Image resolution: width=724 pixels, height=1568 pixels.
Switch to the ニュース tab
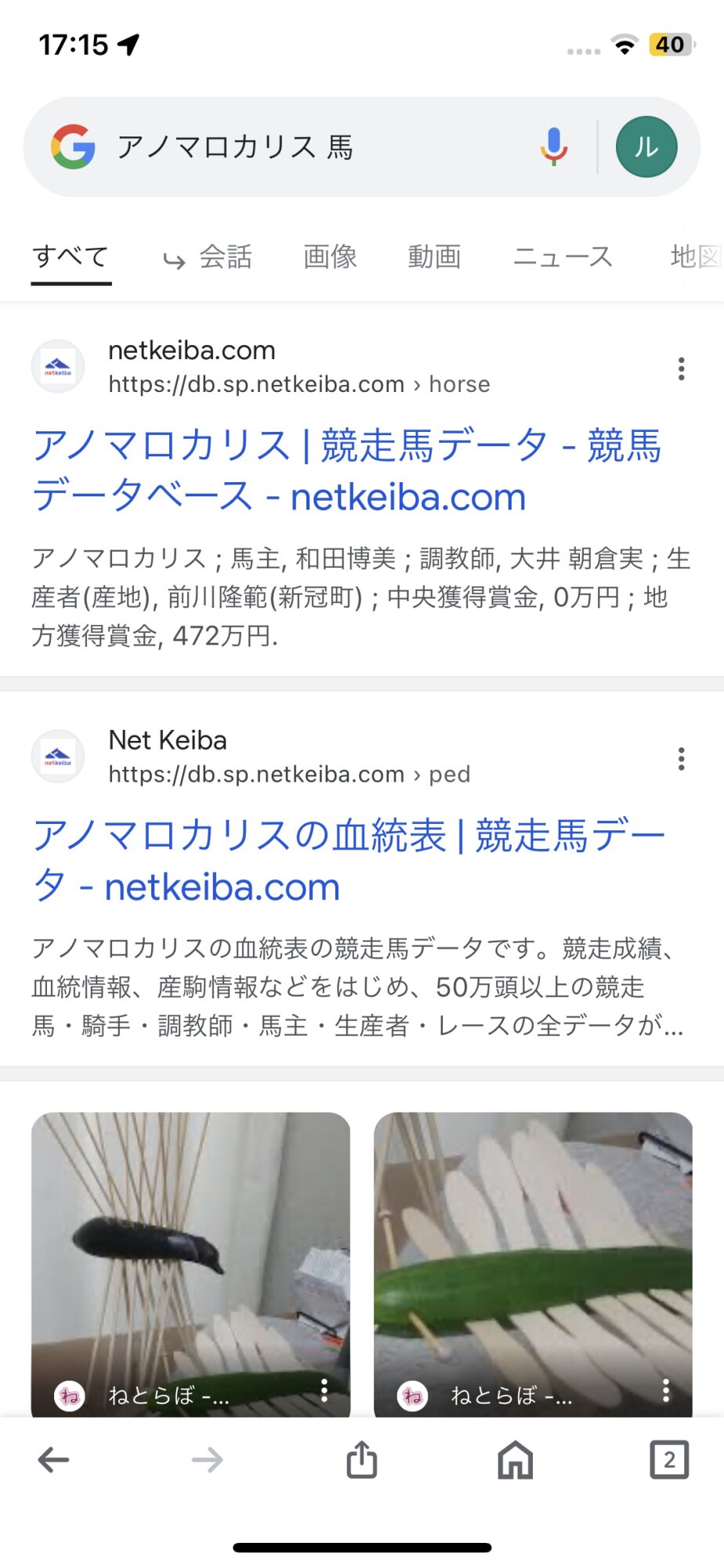tap(563, 256)
